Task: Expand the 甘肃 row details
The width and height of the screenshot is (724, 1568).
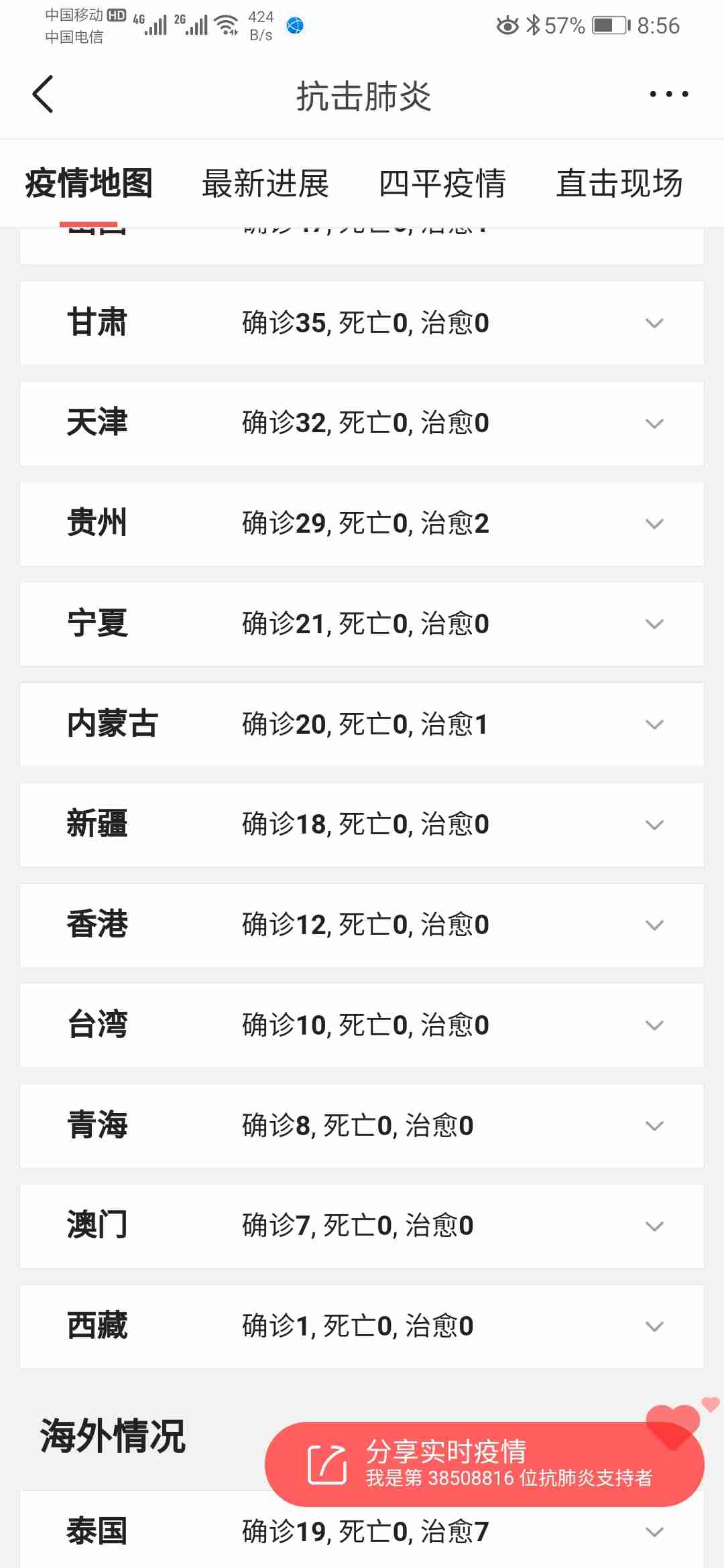Action: click(654, 323)
